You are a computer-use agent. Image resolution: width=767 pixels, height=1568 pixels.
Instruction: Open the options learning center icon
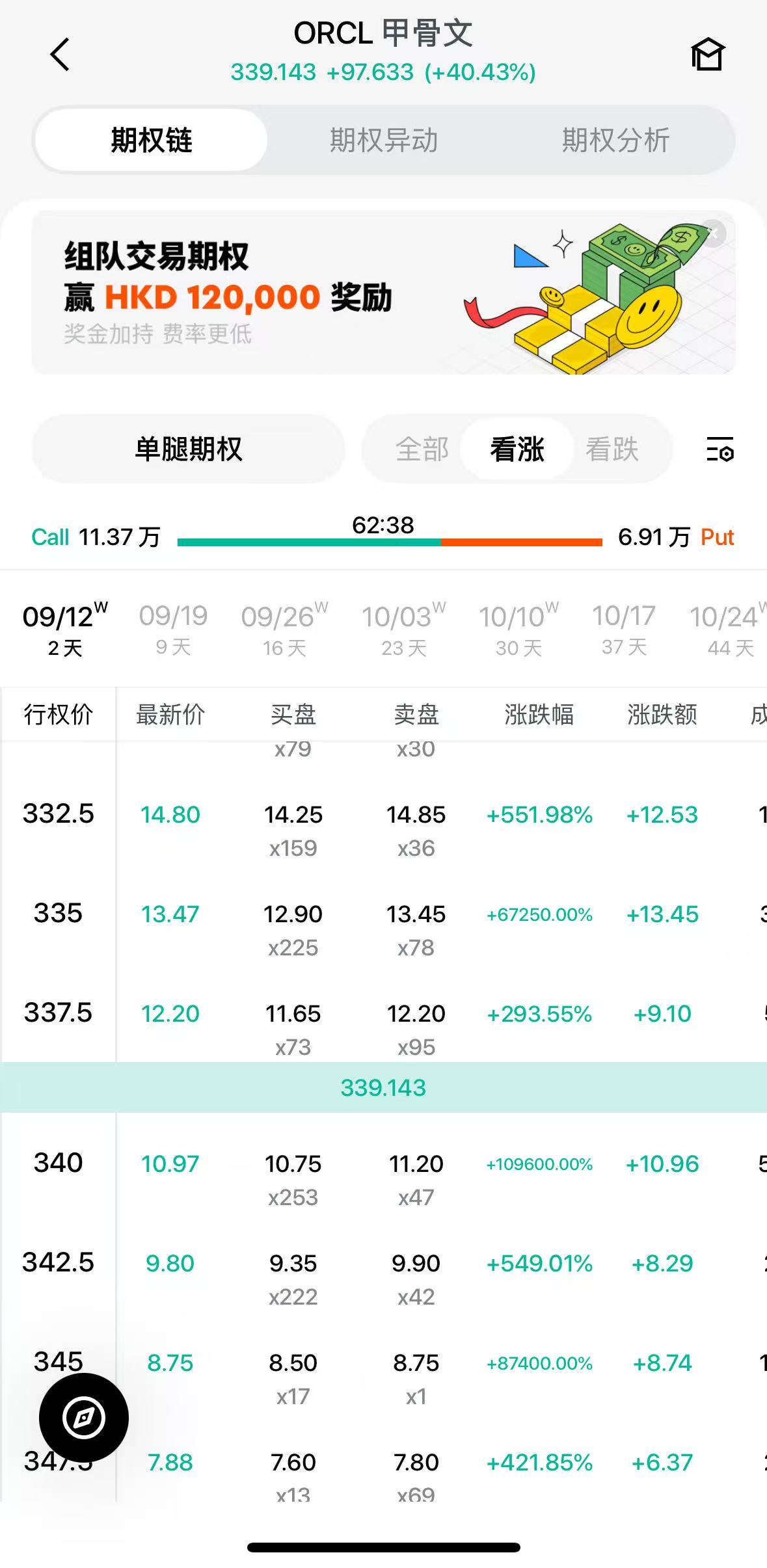pos(707,54)
